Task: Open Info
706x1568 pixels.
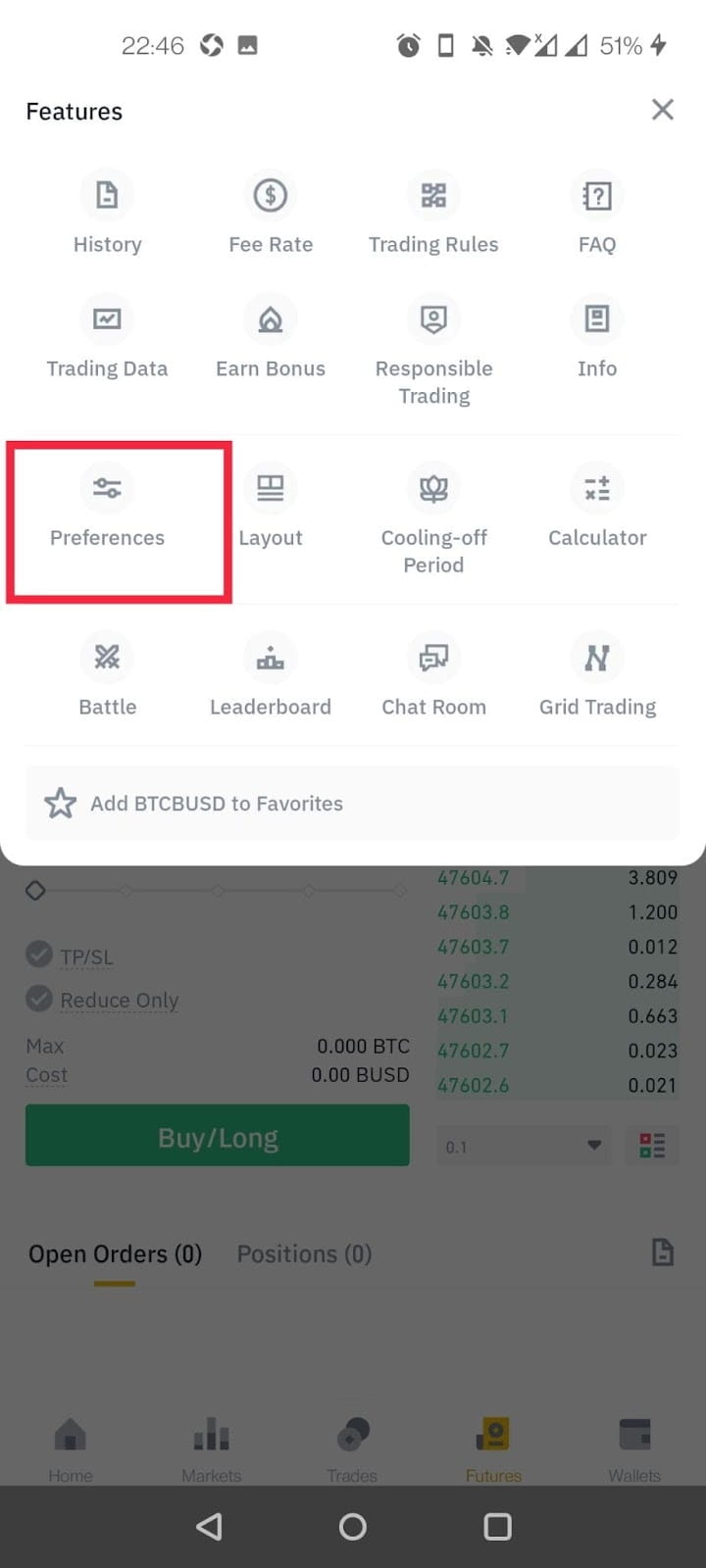Action: [597, 338]
